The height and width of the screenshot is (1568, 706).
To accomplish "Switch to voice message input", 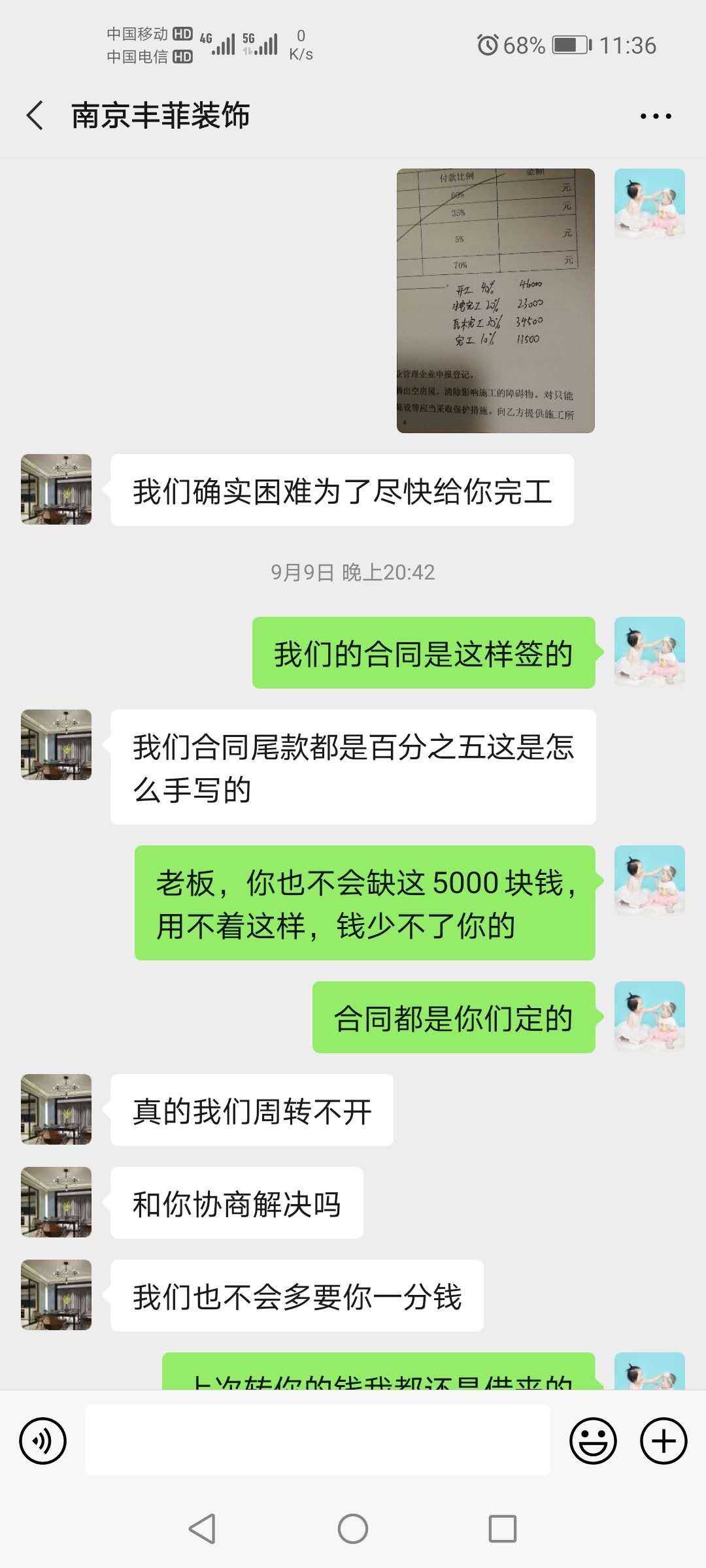I will tap(43, 1440).
